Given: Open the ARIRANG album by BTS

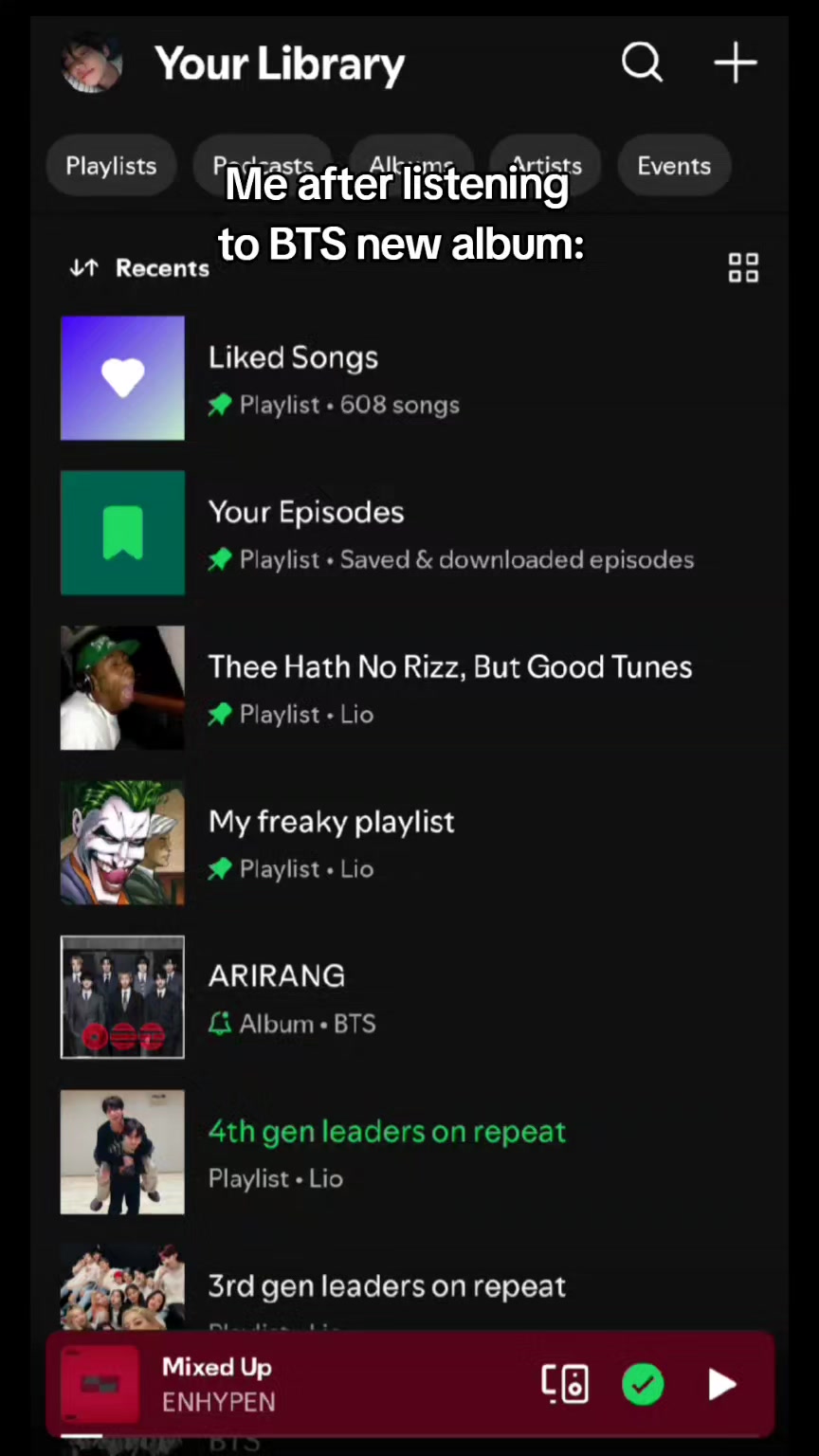Looking at the screenshot, I should tap(409, 997).
